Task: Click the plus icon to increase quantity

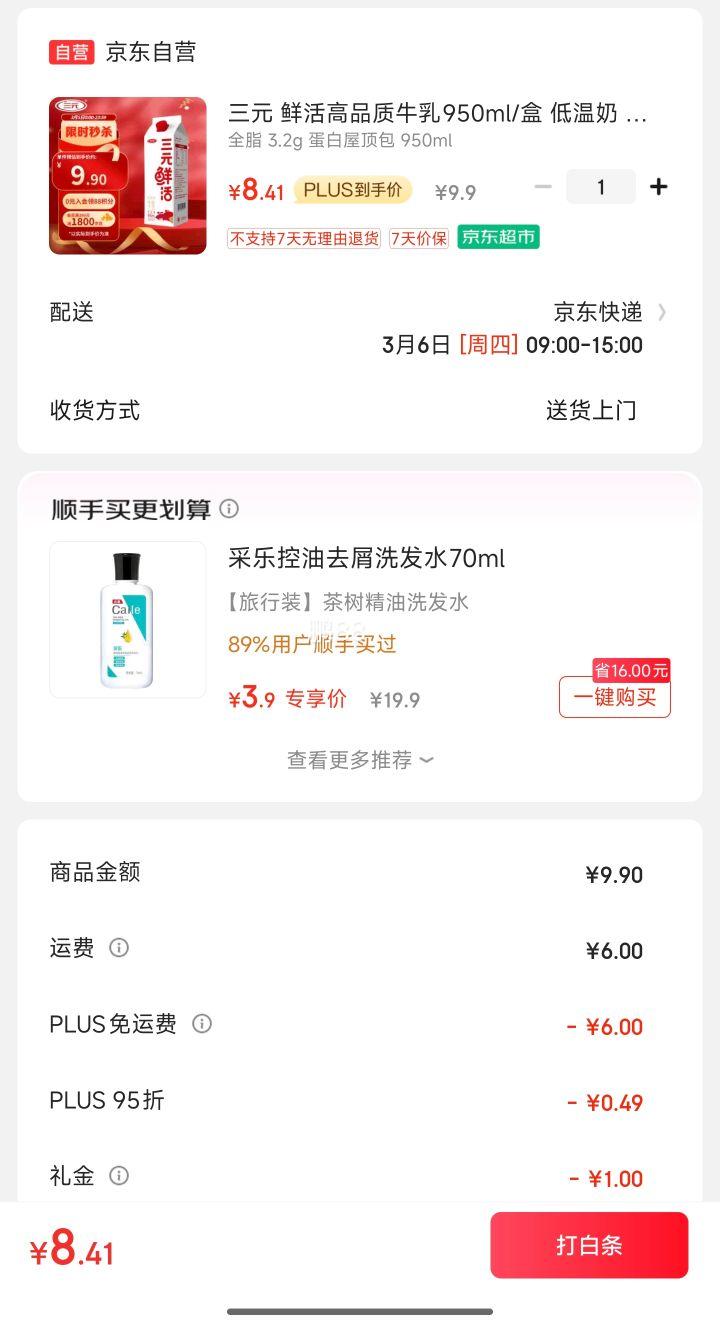Action: (x=658, y=186)
